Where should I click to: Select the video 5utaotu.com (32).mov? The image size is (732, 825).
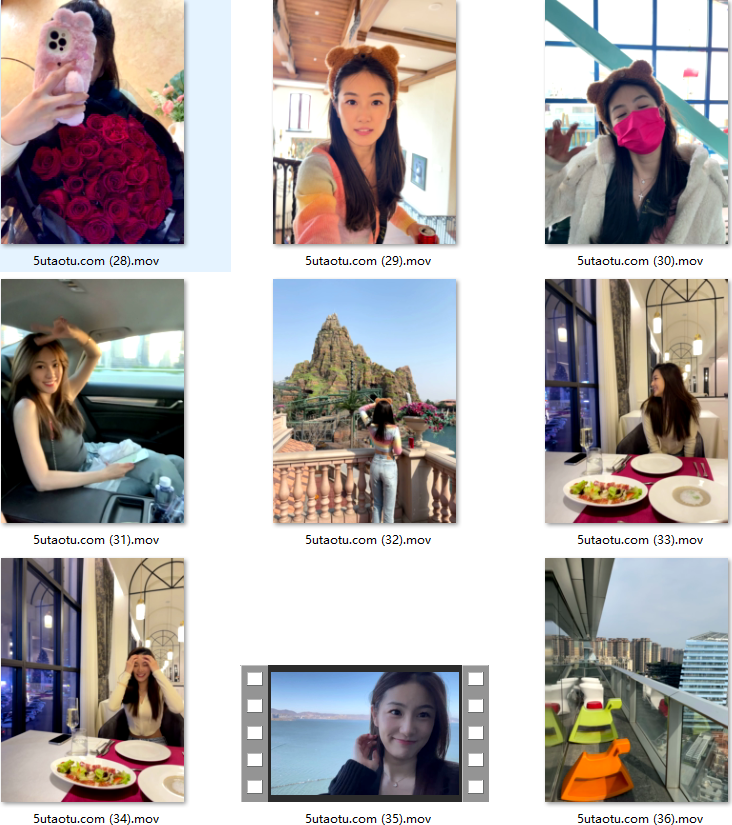point(364,401)
